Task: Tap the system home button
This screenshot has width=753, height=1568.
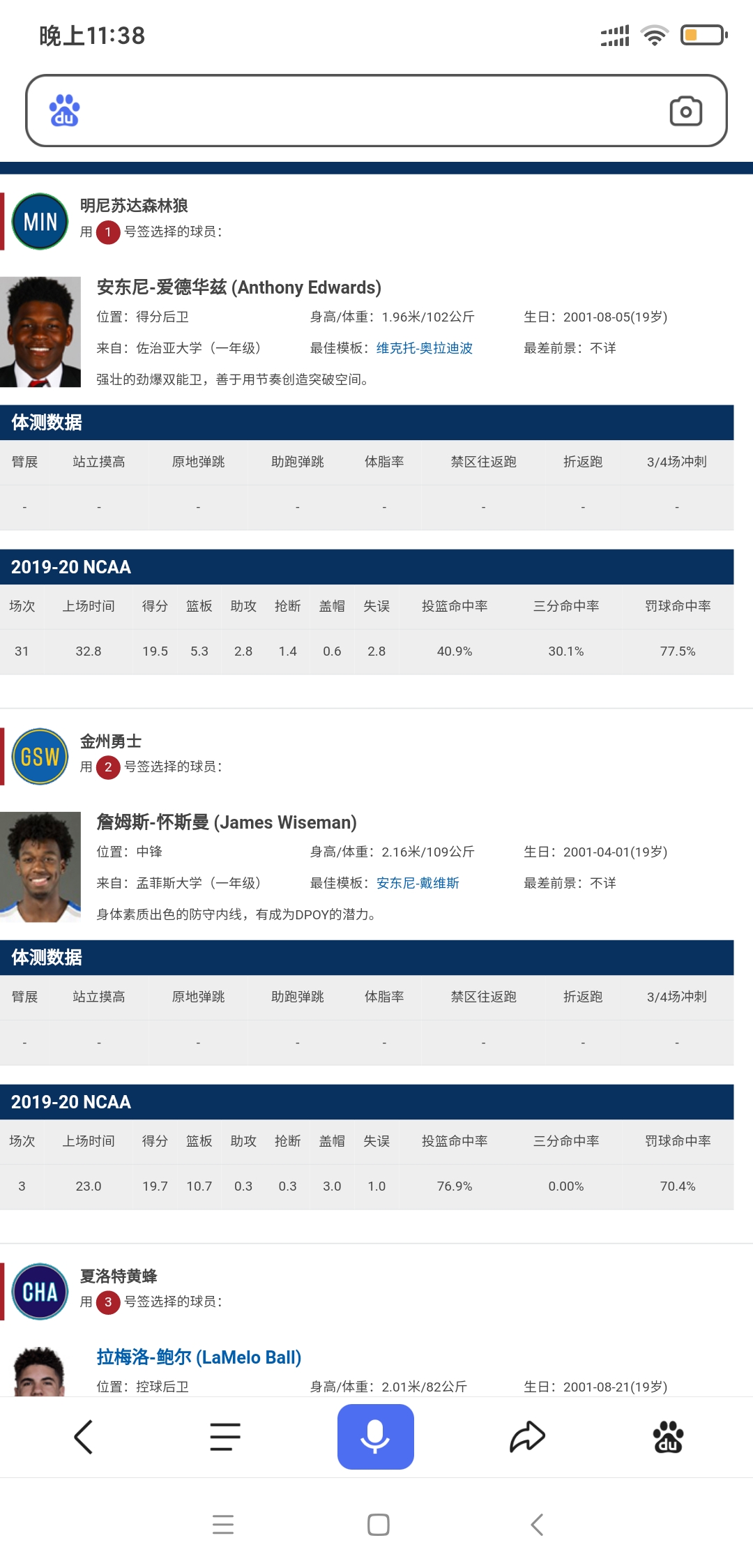Action: (x=378, y=1525)
